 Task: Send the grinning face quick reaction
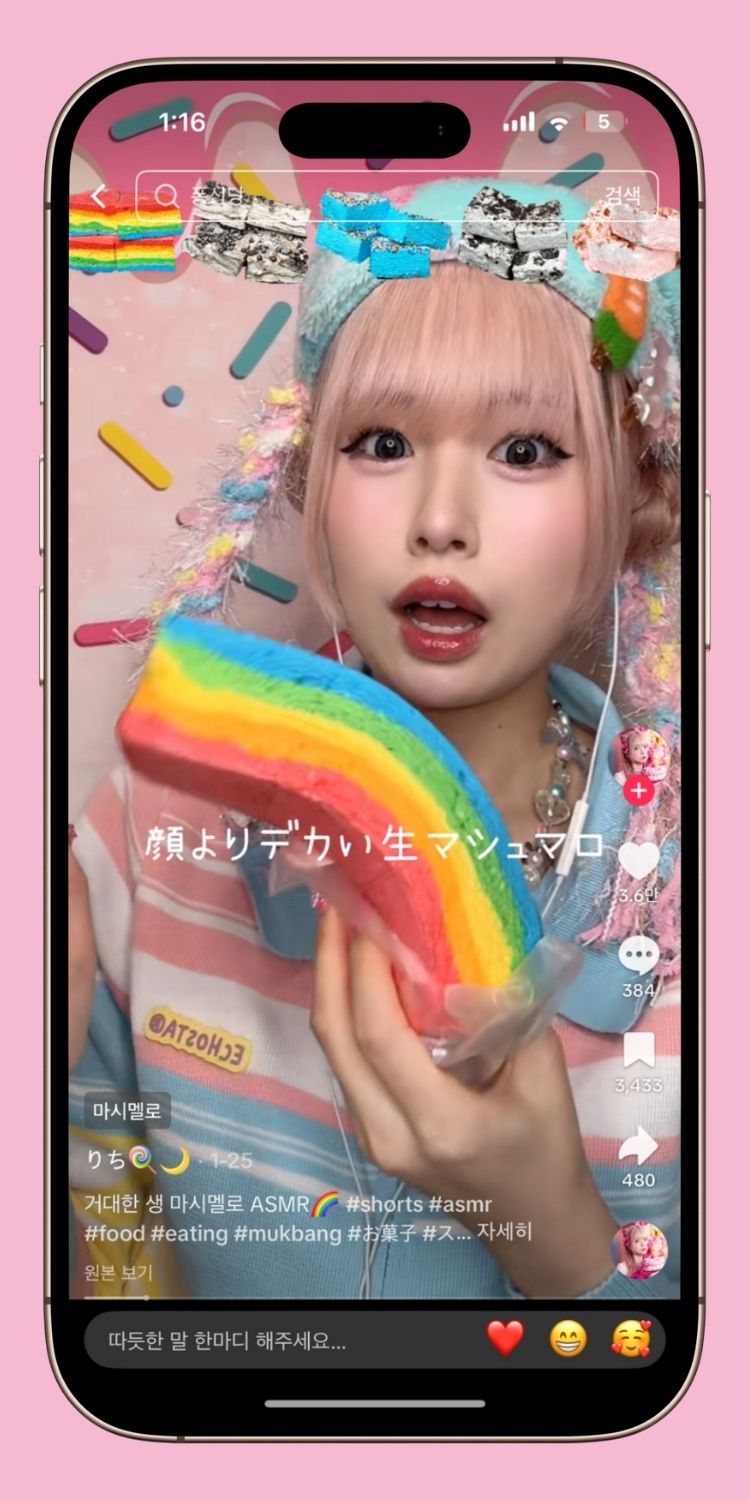(568, 1339)
